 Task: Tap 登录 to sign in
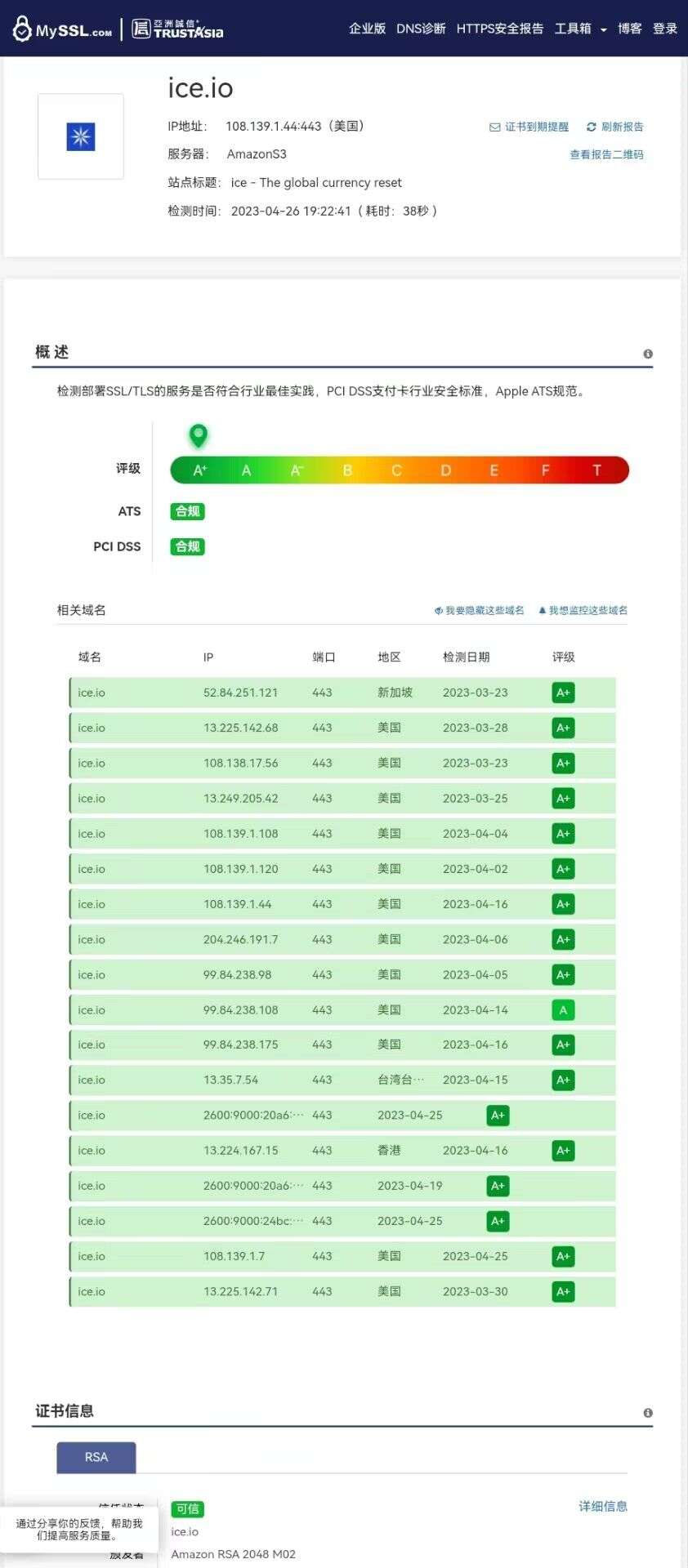[x=665, y=29]
